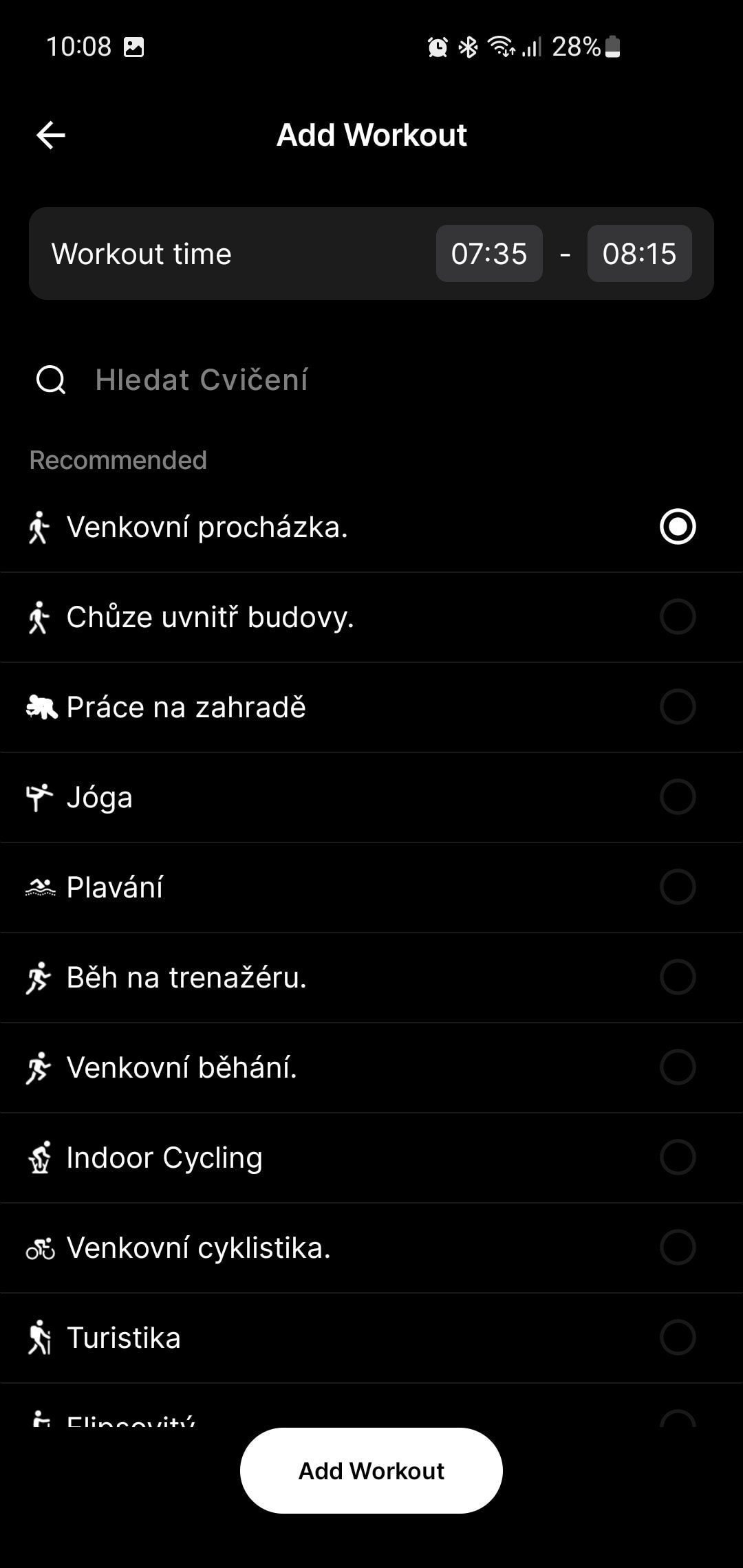
Task: Select Práce na zahradě option
Action: [x=371, y=707]
